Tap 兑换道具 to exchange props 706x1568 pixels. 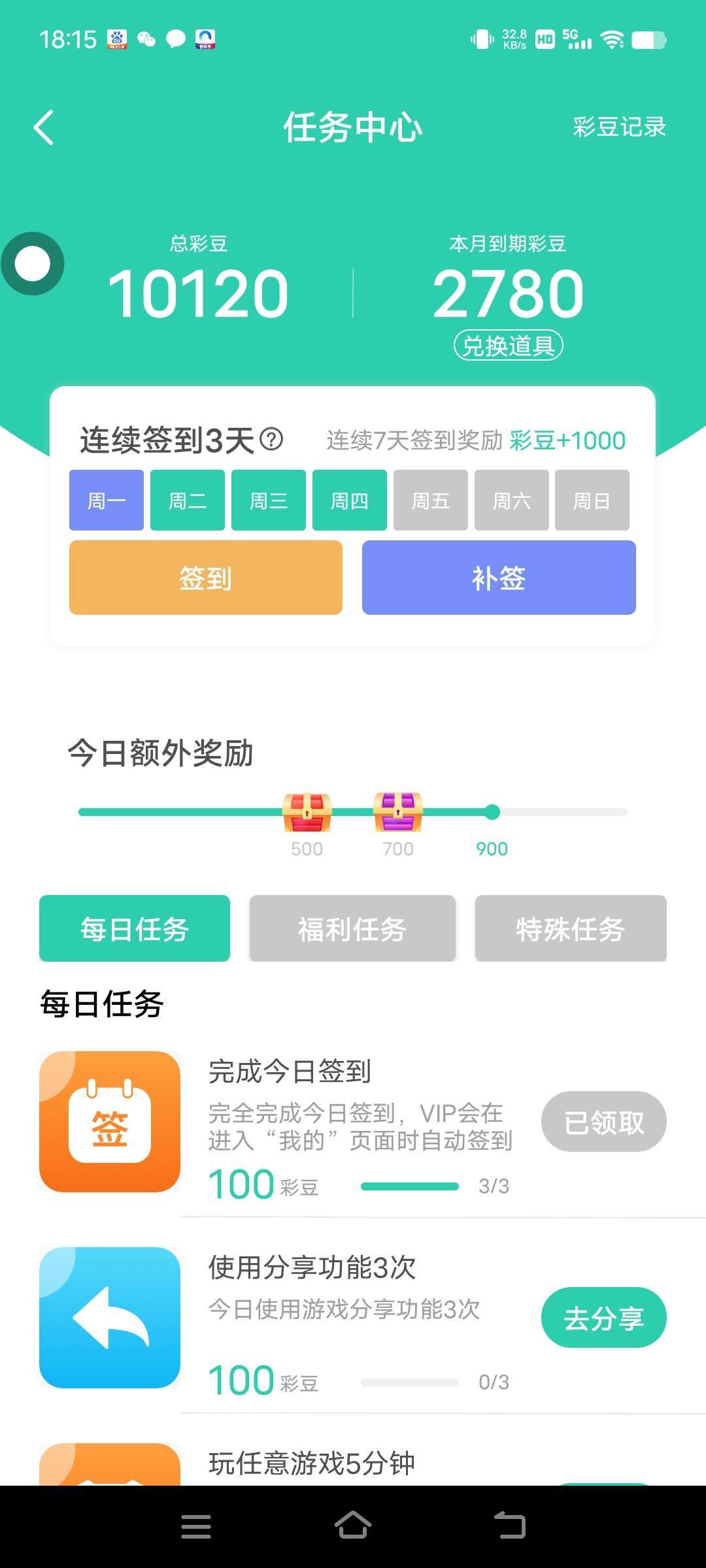pyautogui.click(x=508, y=345)
